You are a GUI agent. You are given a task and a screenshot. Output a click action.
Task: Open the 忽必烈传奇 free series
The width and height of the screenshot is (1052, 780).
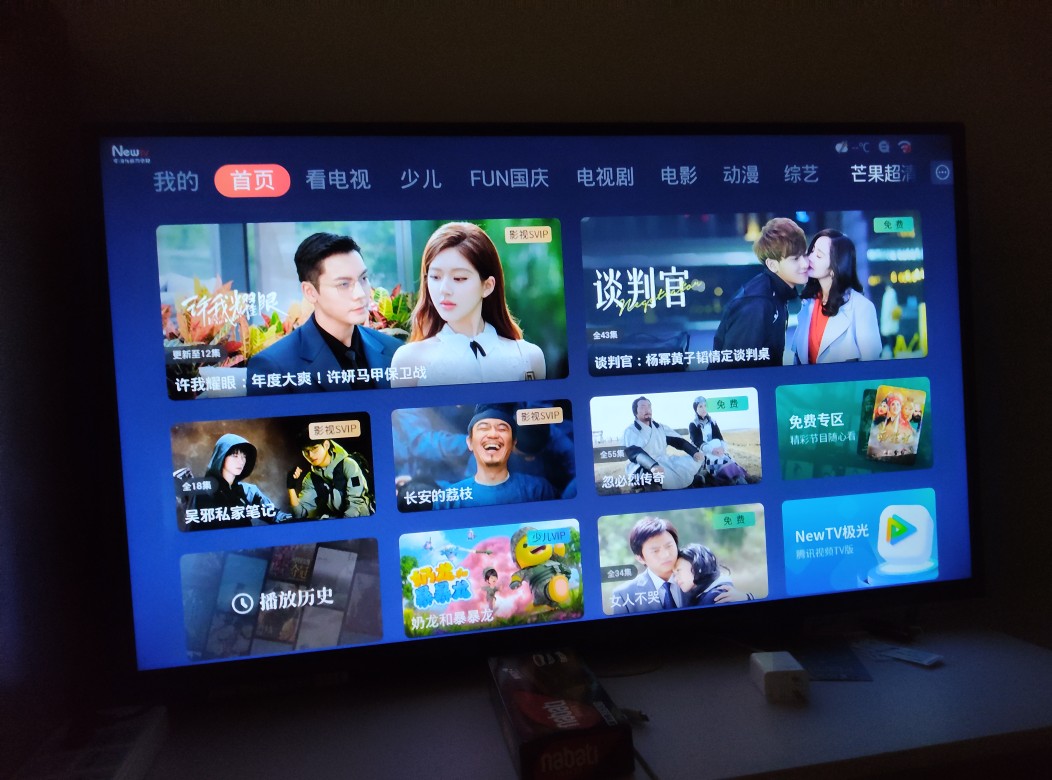[675, 441]
